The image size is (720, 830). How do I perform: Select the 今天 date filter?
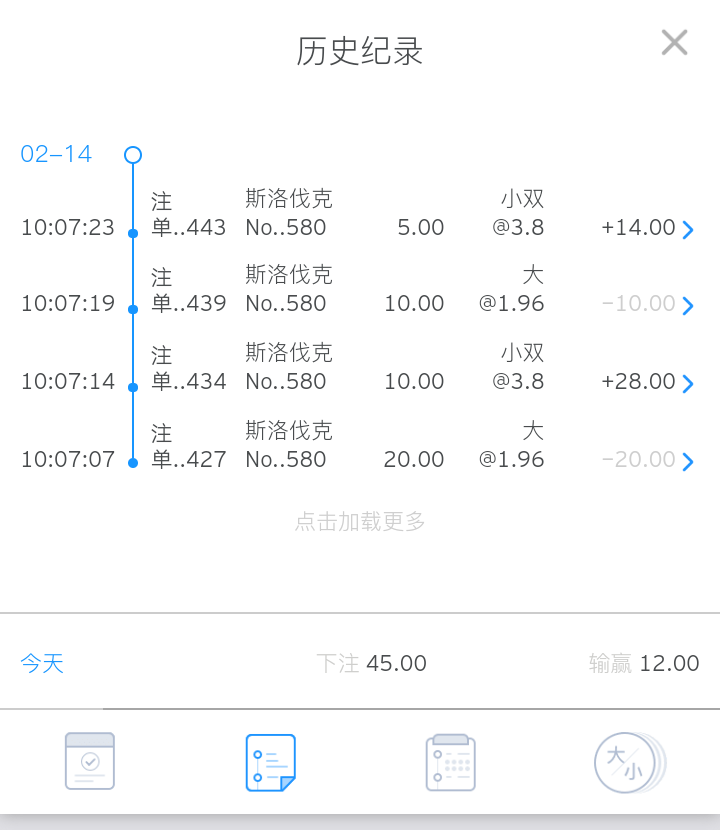(x=42, y=663)
